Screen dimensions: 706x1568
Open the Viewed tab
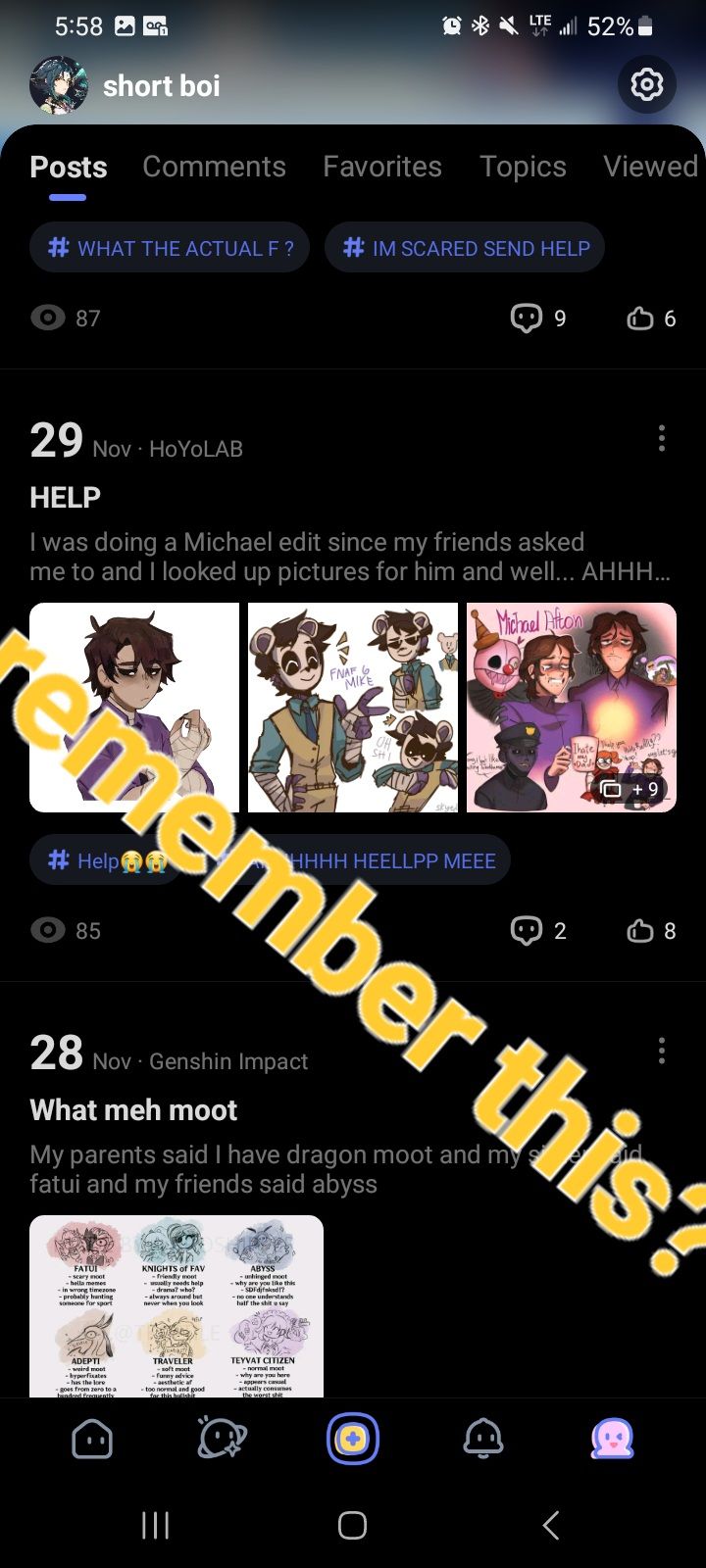[650, 167]
